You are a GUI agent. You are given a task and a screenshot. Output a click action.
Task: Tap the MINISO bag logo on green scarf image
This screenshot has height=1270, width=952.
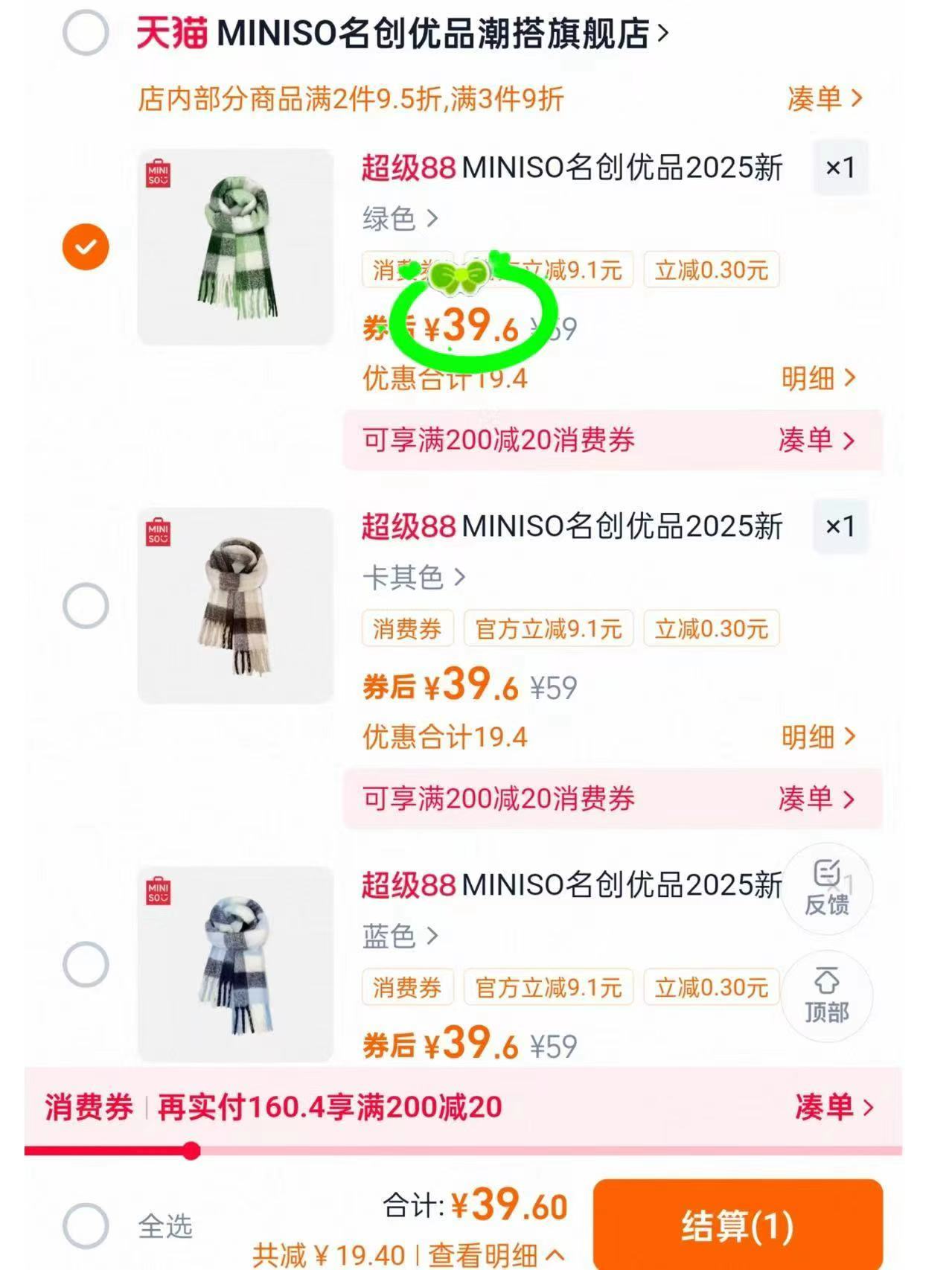tap(159, 173)
